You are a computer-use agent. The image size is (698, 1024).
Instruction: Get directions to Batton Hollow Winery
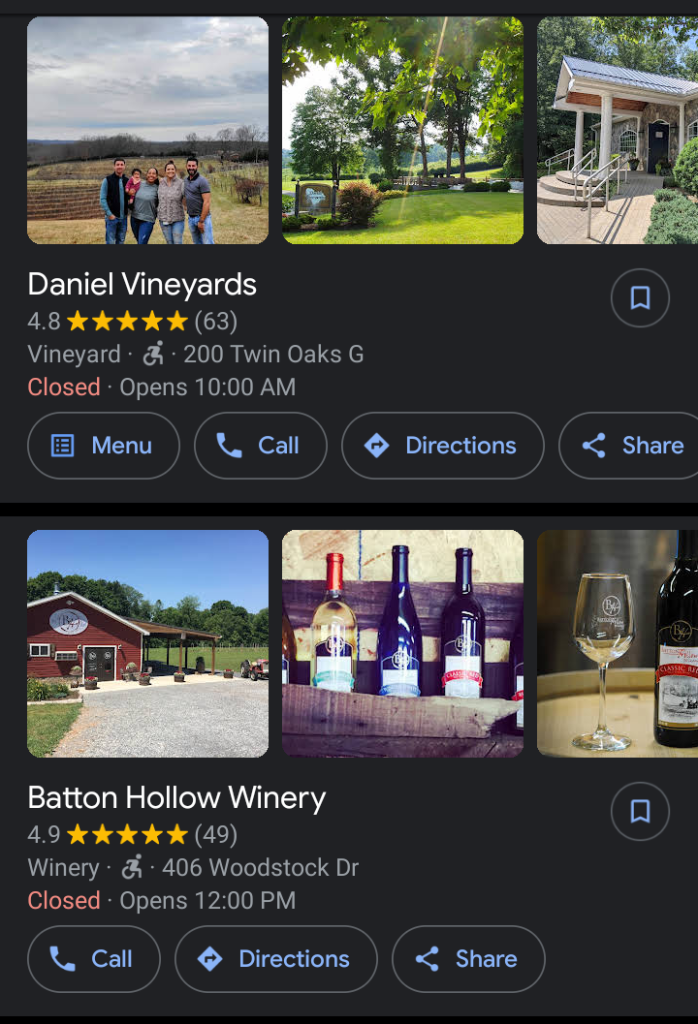[276, 959]
